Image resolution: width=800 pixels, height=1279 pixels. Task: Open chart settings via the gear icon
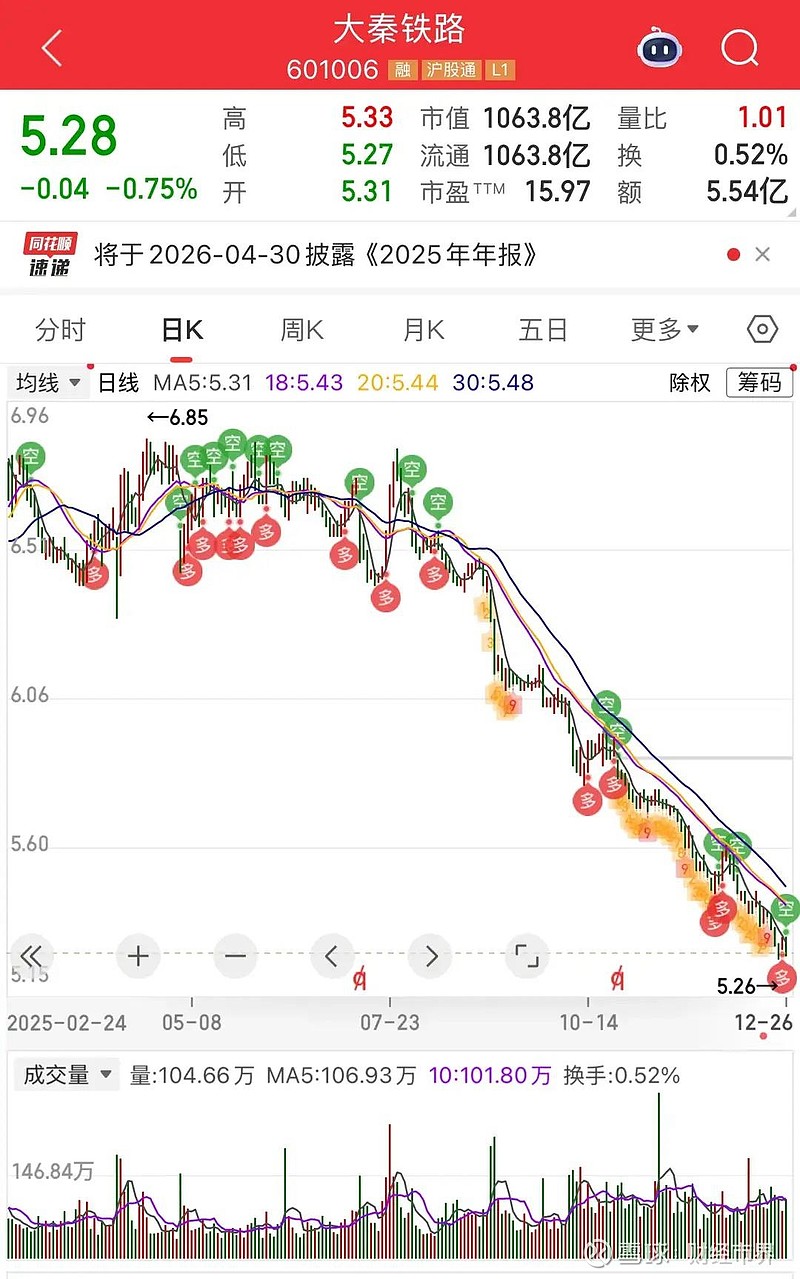click(761, 329)
